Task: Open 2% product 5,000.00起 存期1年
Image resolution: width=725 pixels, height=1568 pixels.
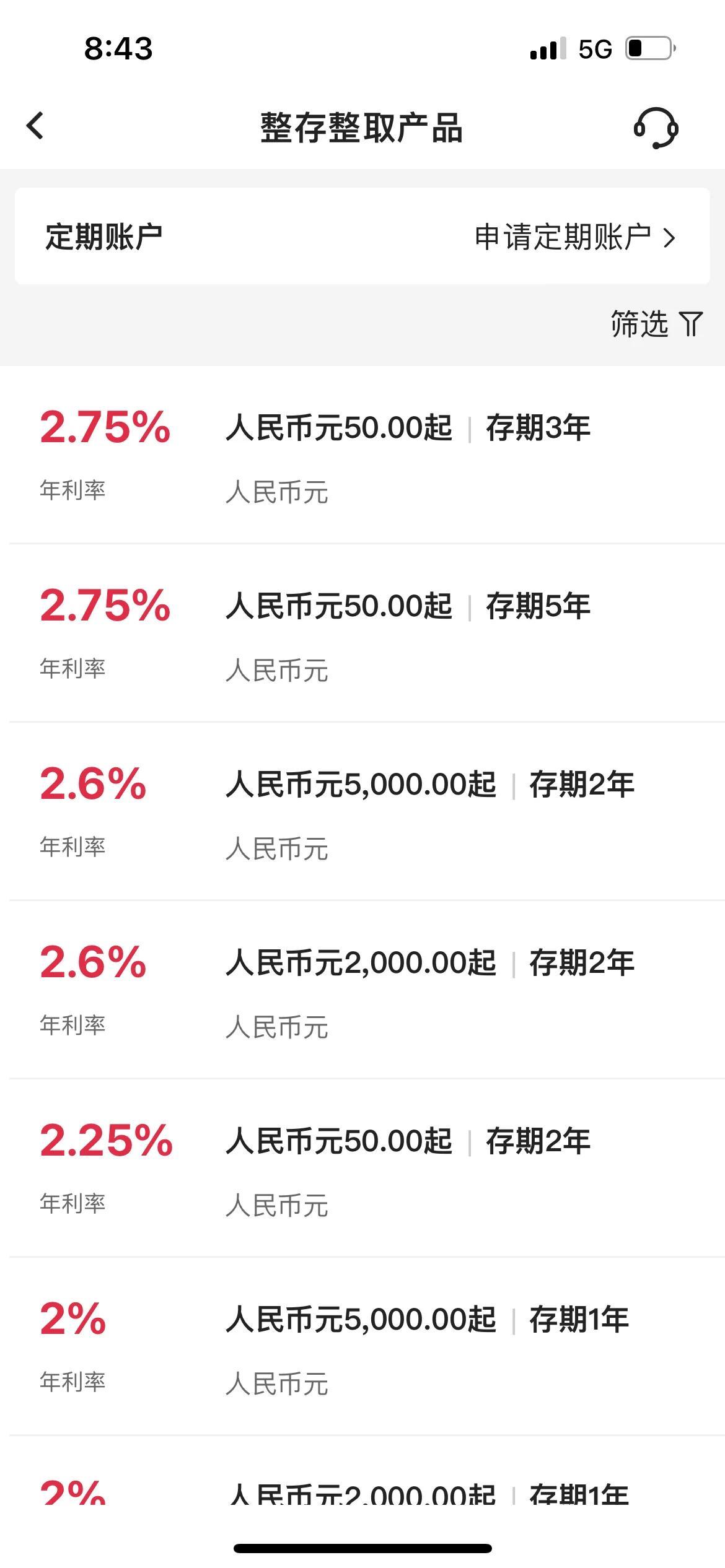Action: click(362, 1346)
